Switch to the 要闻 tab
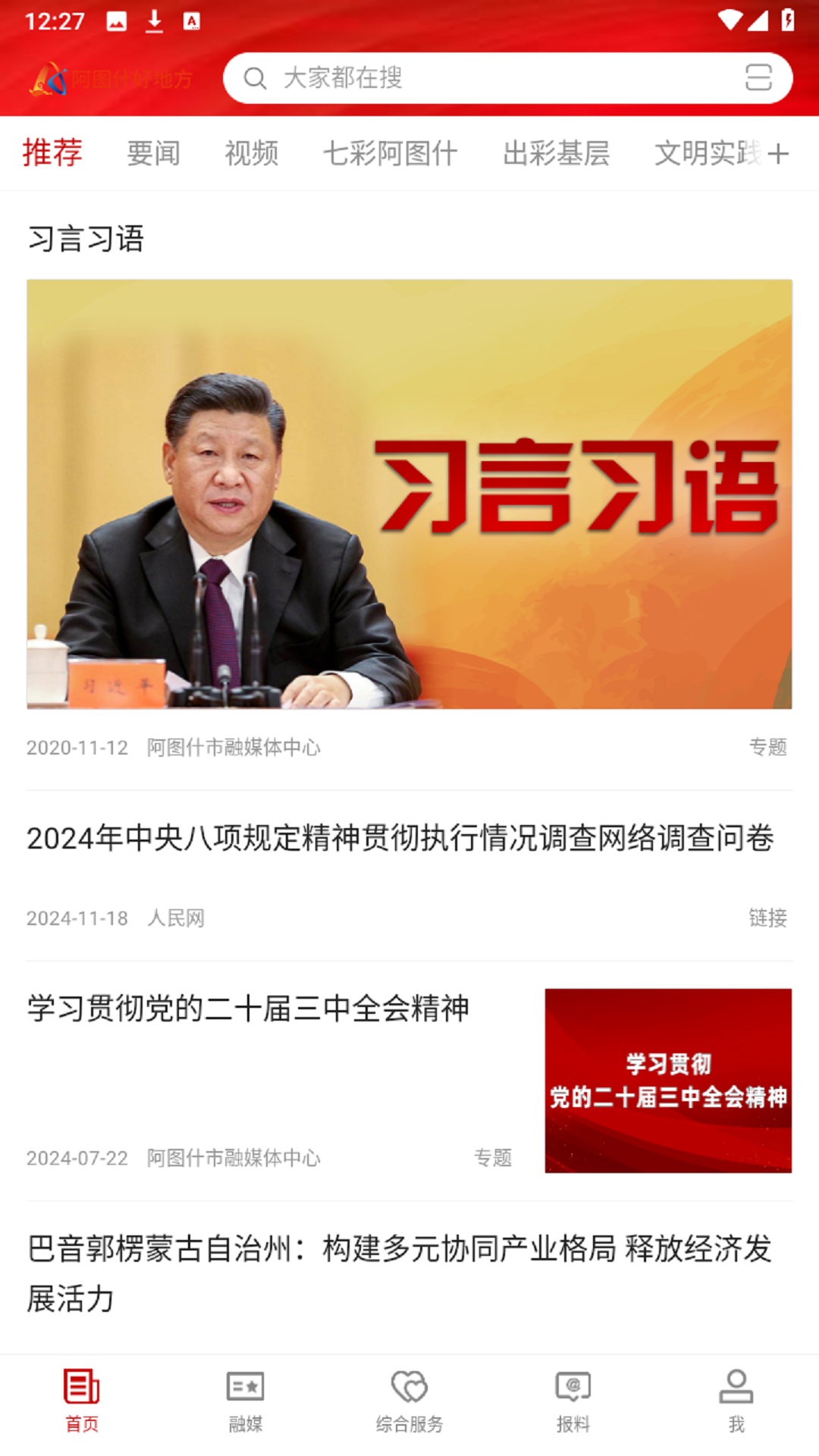The height and width of the screenshot is (1456, 819). point(153,153)
